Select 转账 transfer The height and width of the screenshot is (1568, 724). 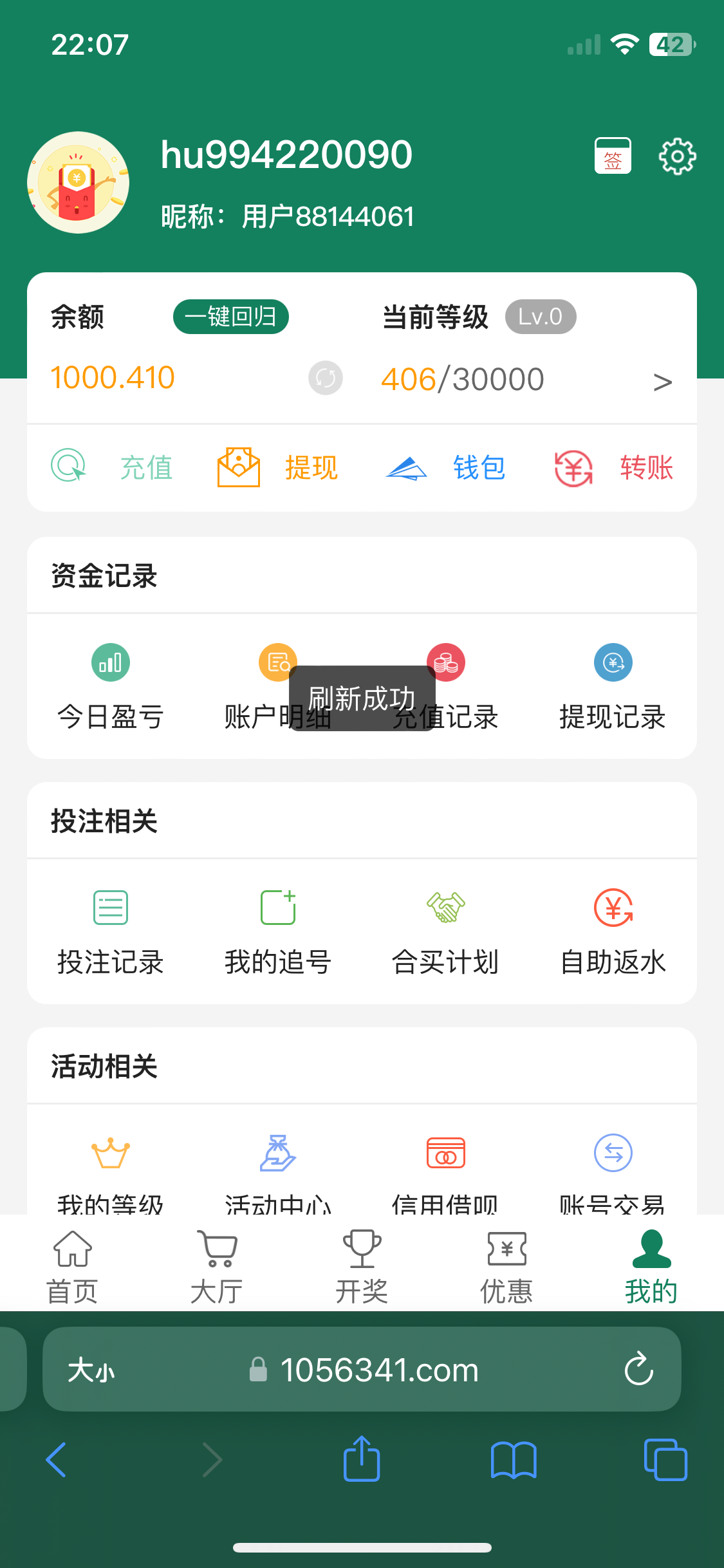click(x=613, y=467)
